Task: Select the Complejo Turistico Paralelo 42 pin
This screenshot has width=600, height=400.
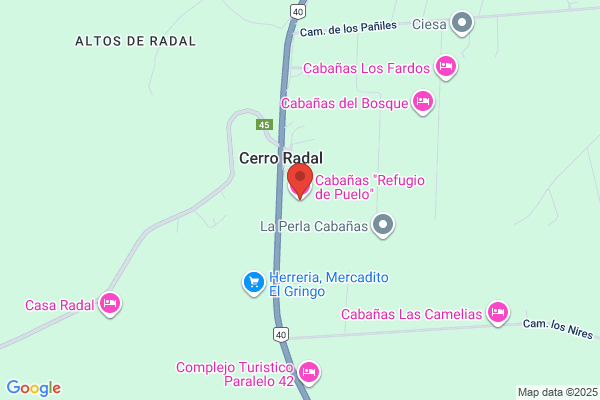Action: pos(309,373)
